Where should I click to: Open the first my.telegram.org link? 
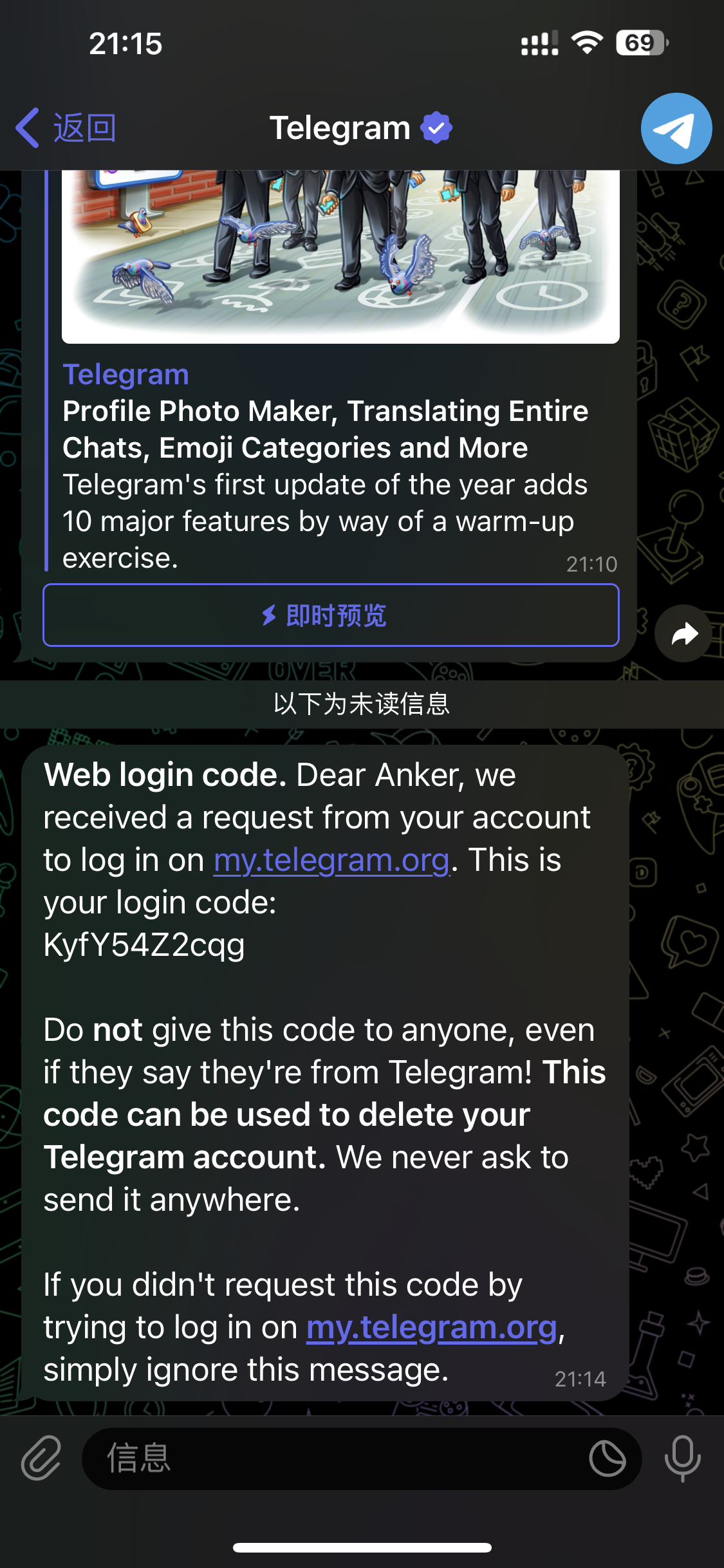click(331, 861)
